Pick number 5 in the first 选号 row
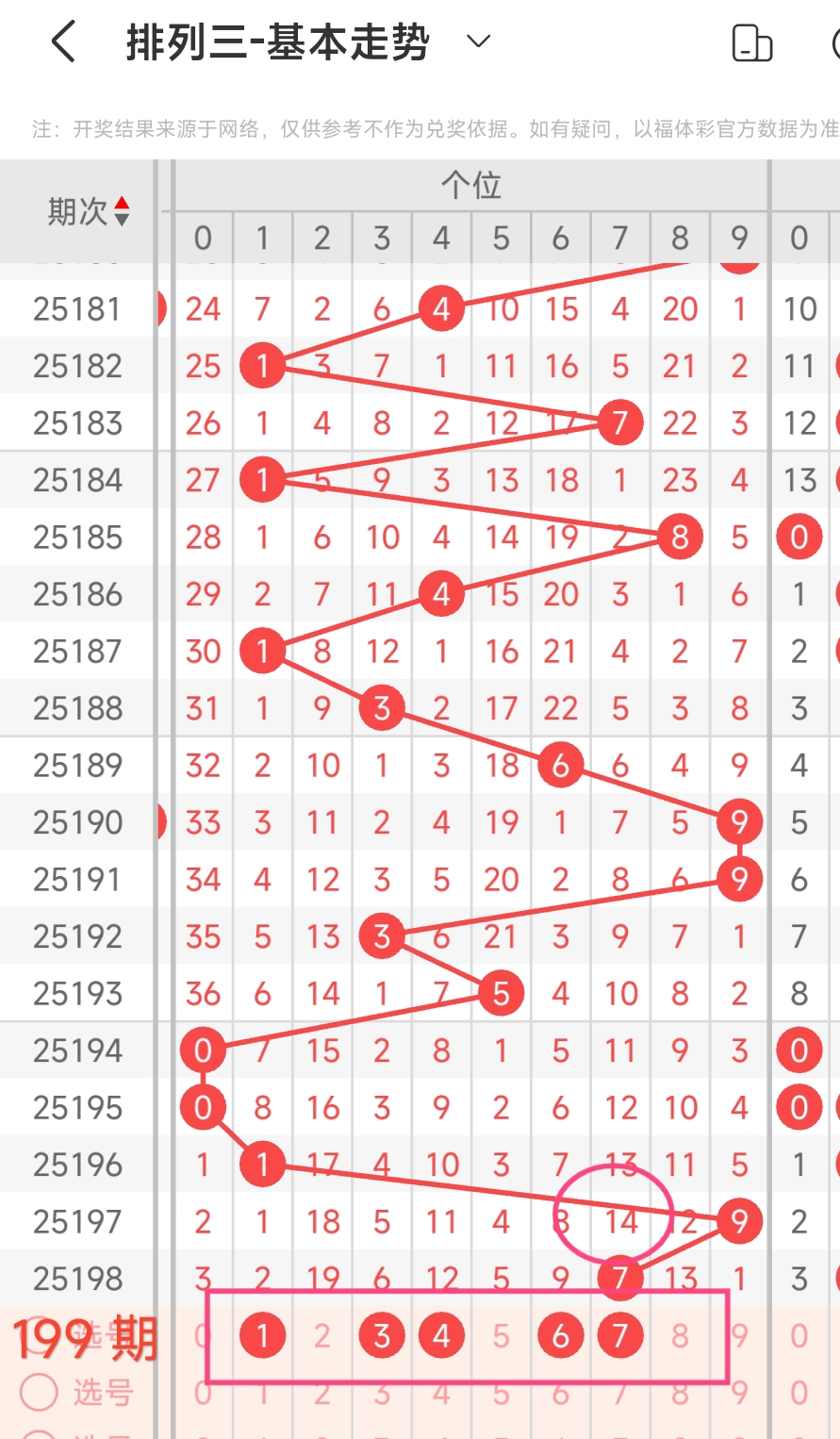 point(501,1336)
